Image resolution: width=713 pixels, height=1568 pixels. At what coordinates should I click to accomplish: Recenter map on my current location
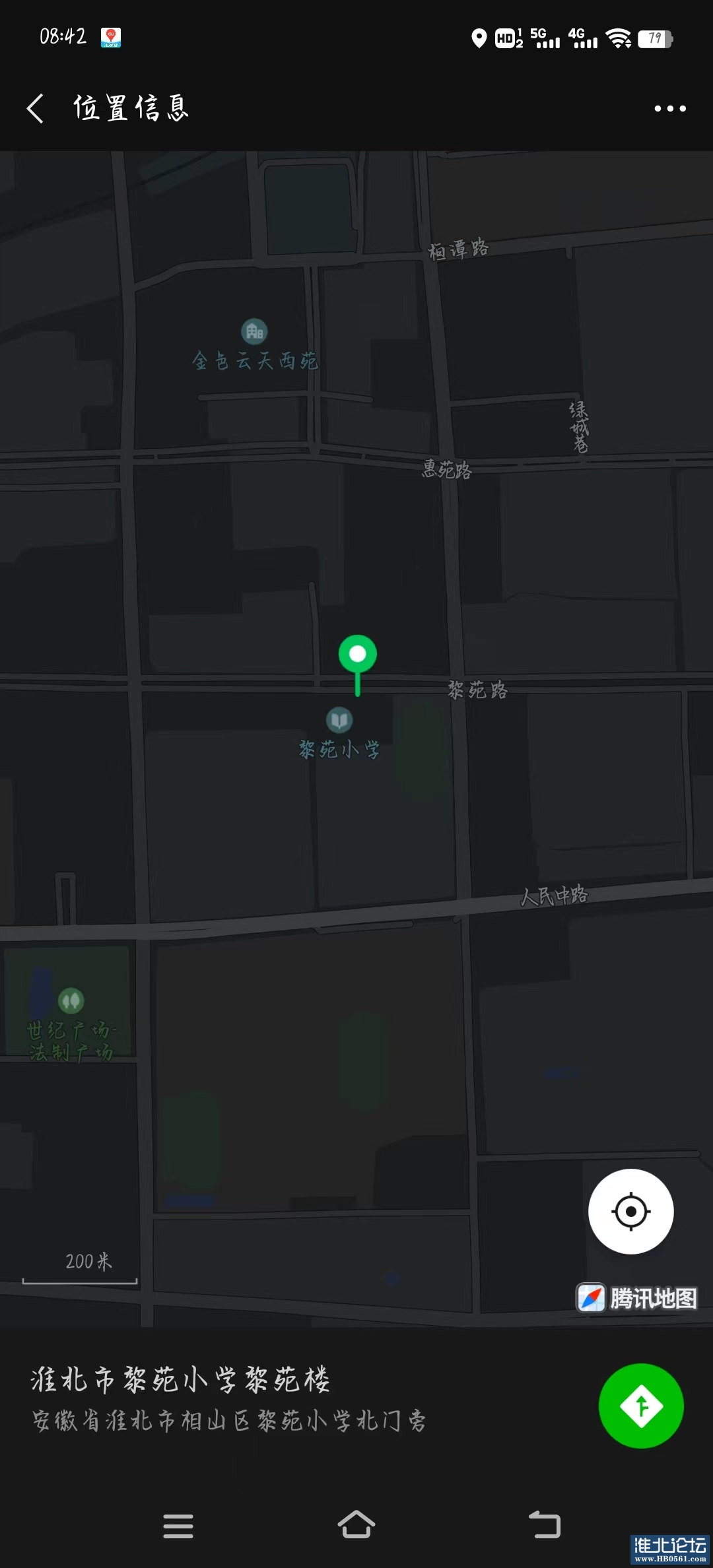pos(630,1212)
